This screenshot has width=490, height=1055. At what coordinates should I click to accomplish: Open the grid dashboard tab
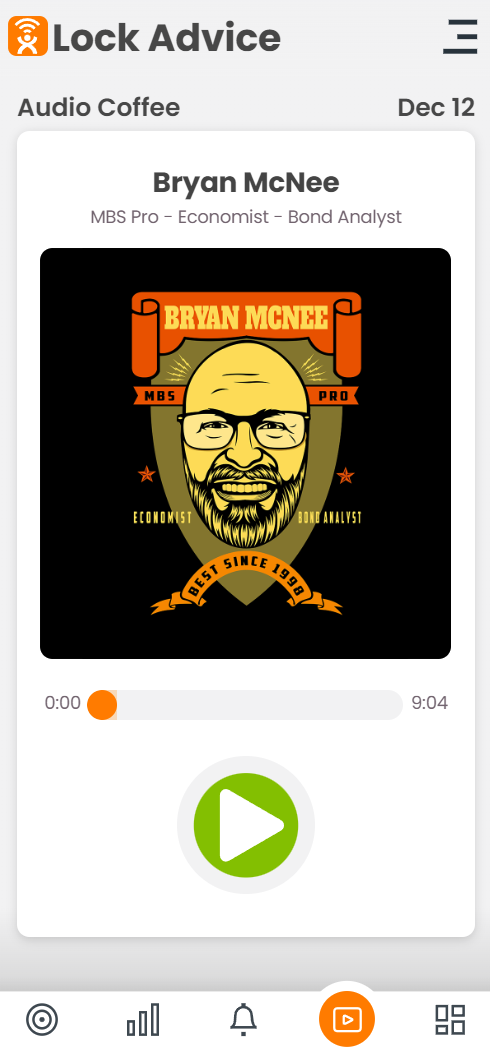(450, 1019)
